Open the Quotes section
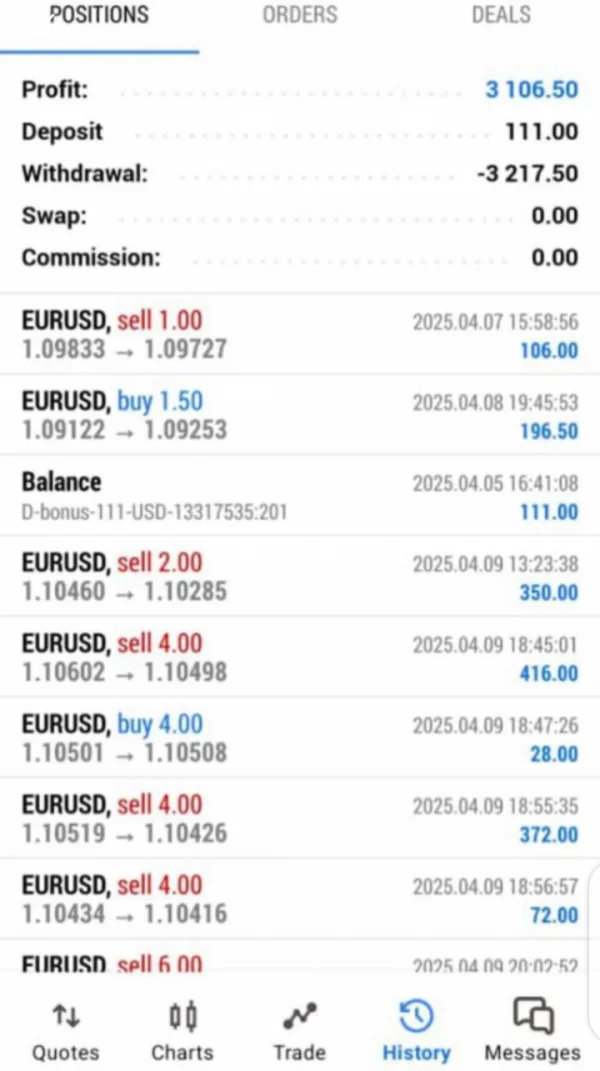The width and height of the screenshot is (600, 1071). click(x=66, y=1032)
